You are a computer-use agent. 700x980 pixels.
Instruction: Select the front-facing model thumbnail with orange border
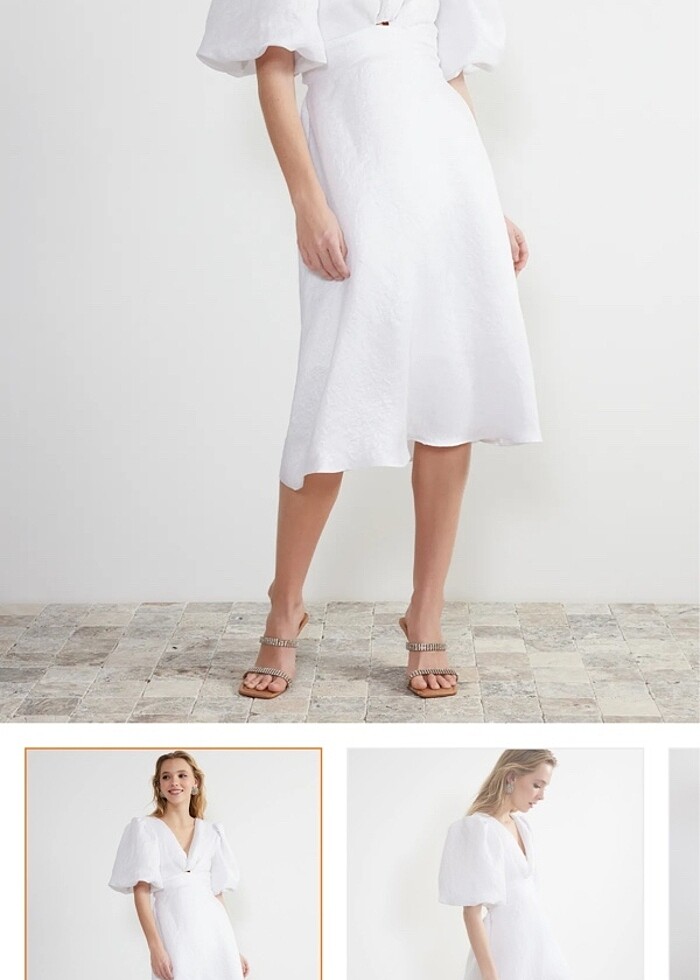[x=173, y=863]
